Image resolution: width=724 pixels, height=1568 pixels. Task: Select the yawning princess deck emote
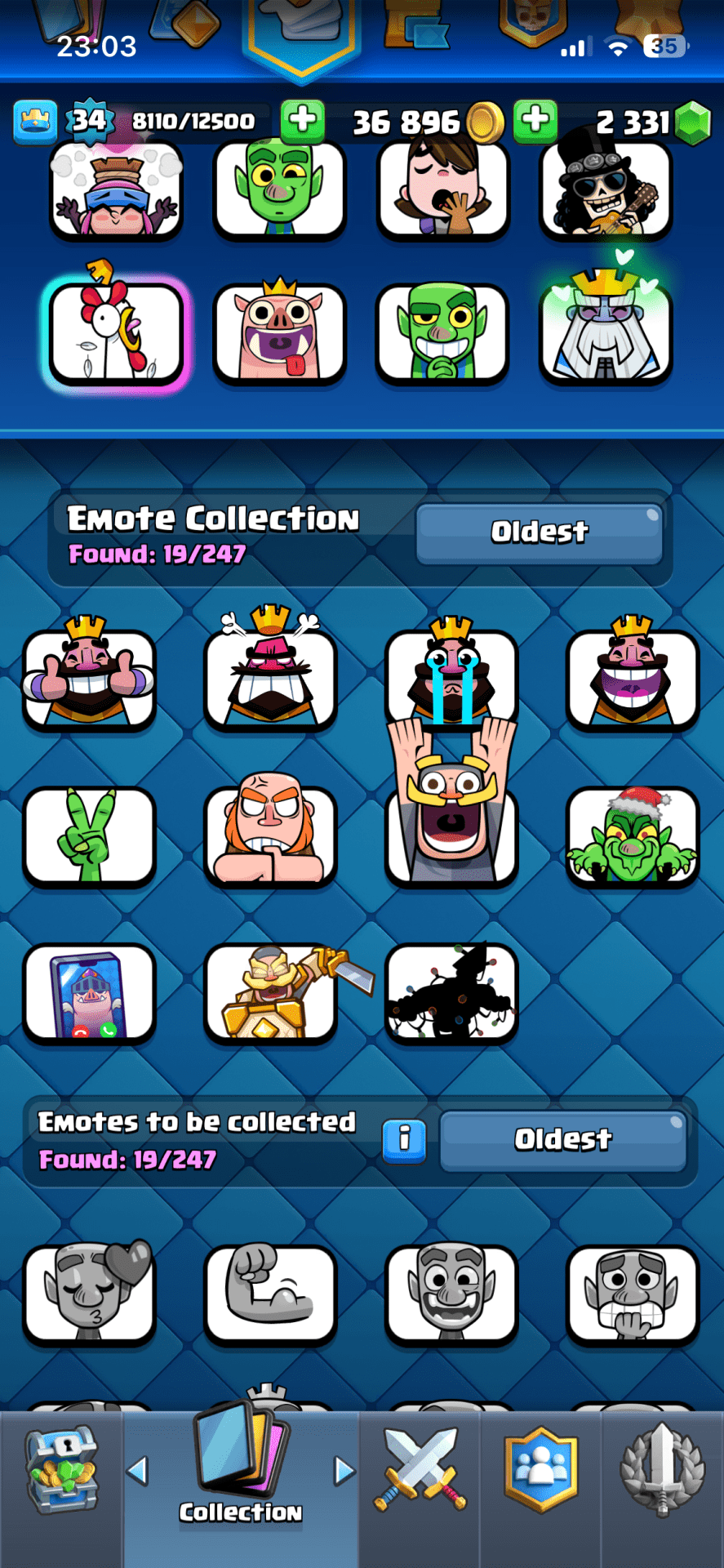442,191
